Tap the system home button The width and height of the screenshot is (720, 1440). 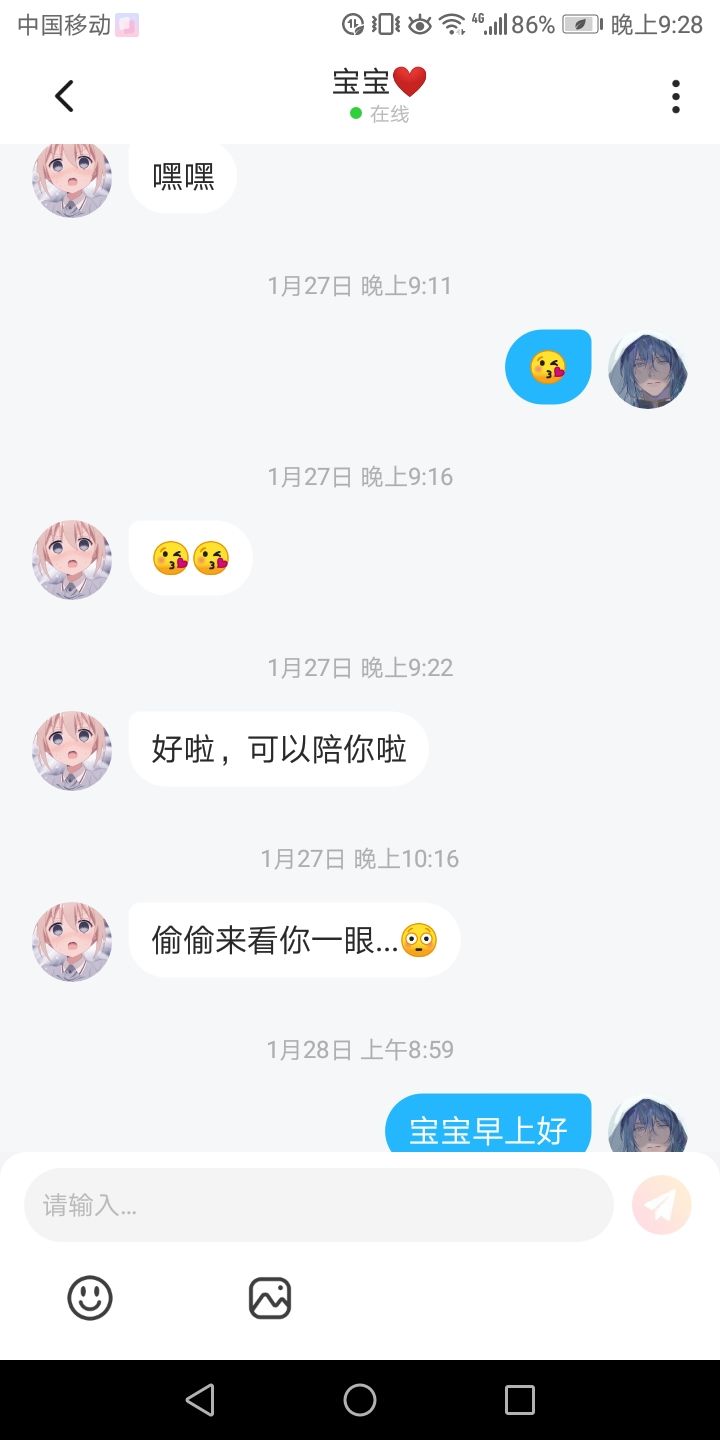[x=360, y=1400]
